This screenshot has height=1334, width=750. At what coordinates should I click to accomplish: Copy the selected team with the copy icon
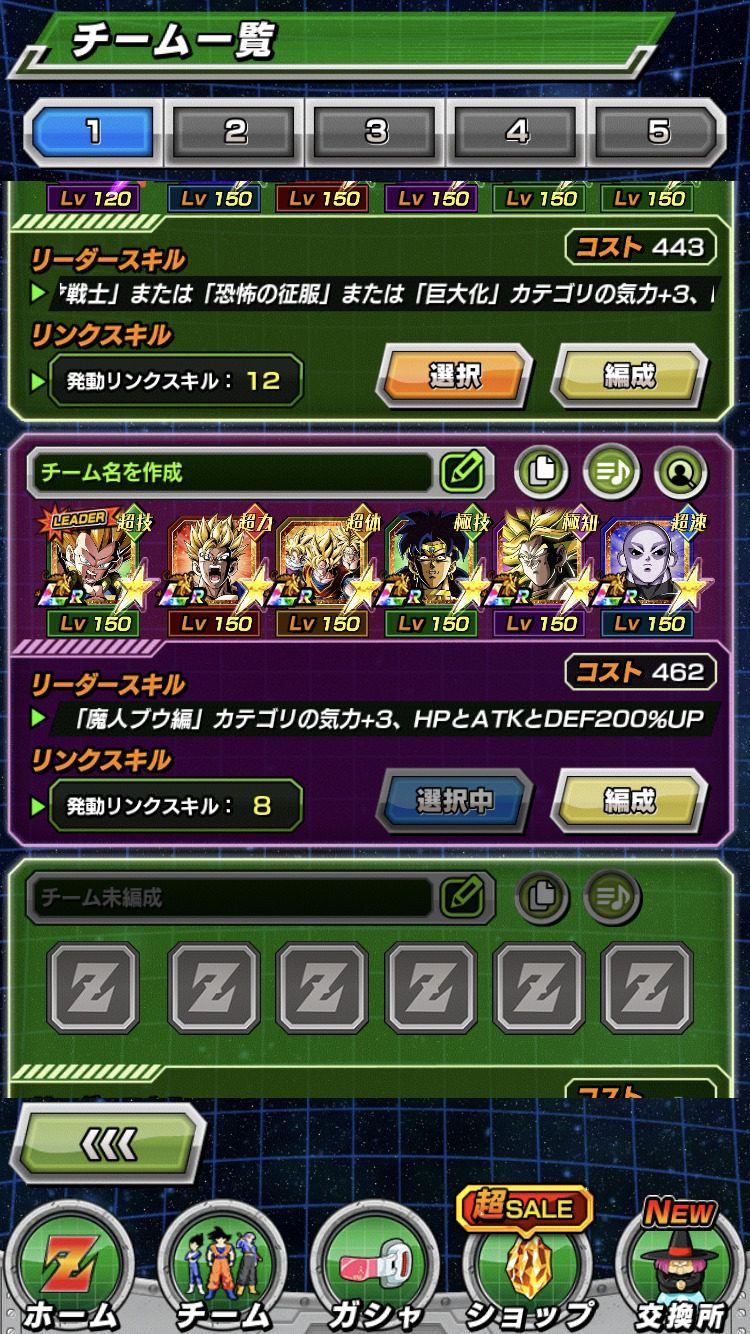point(541,472)
